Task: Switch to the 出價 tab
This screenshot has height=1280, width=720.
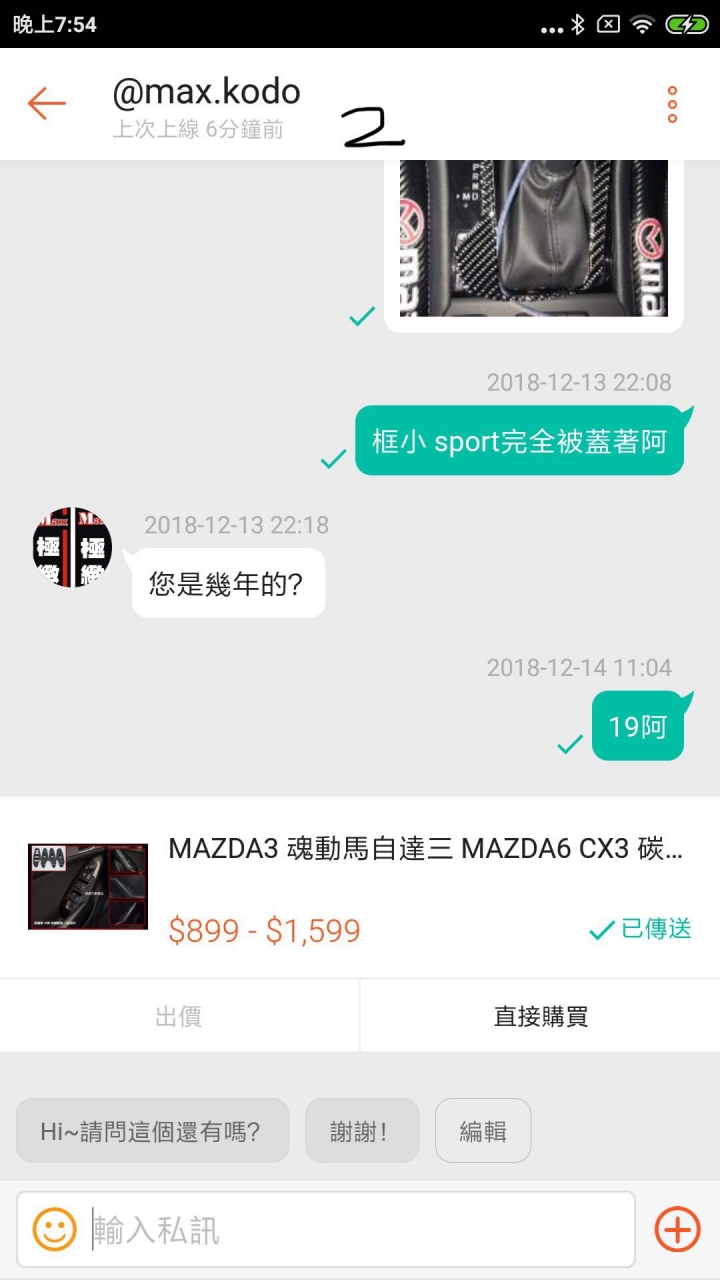Action: coord(180,1015)
